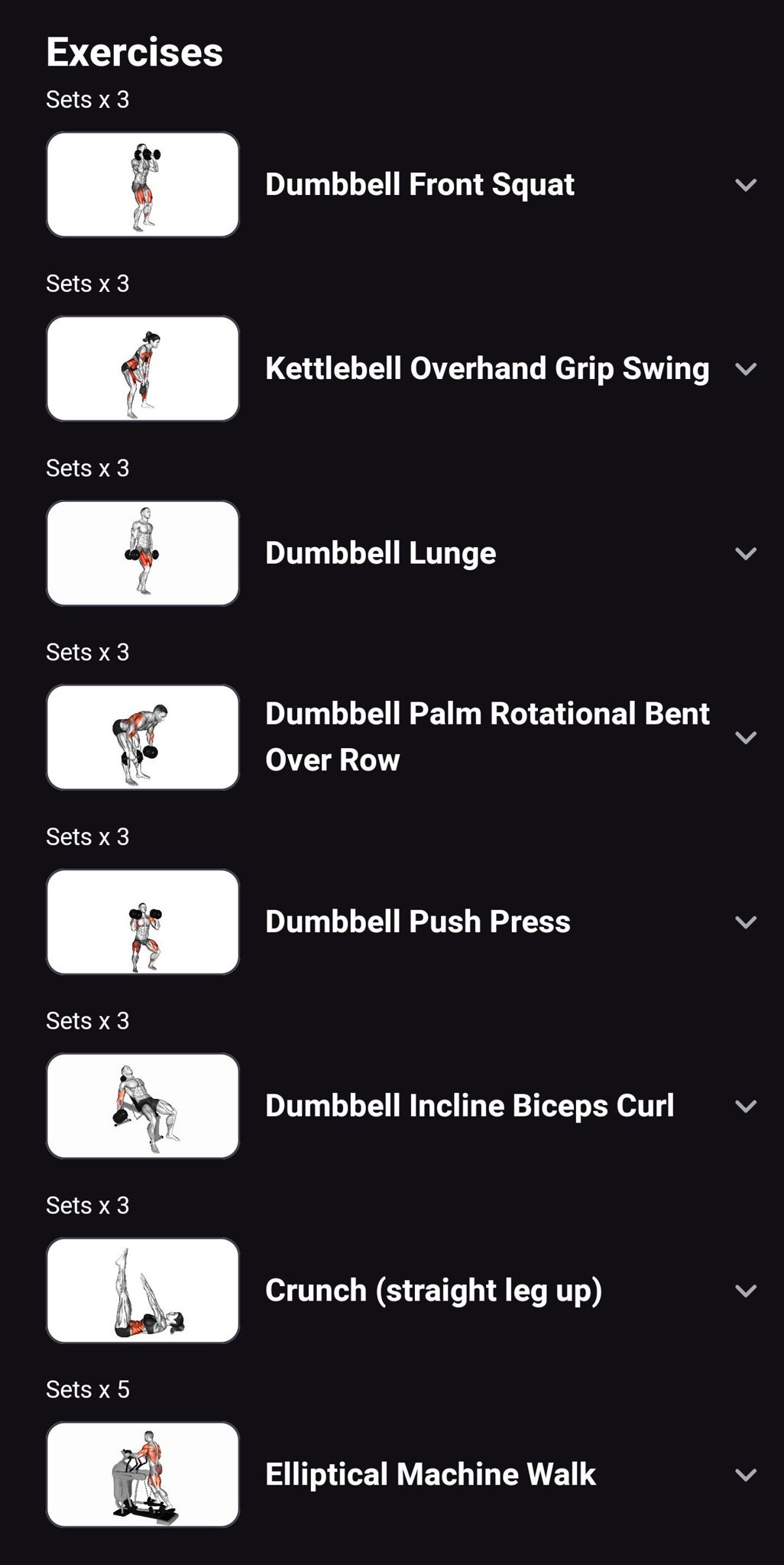Expand the Dumbbell Push Press details
The width and height of the screenshot is (784, 1565).
click(x=745, y=922)
